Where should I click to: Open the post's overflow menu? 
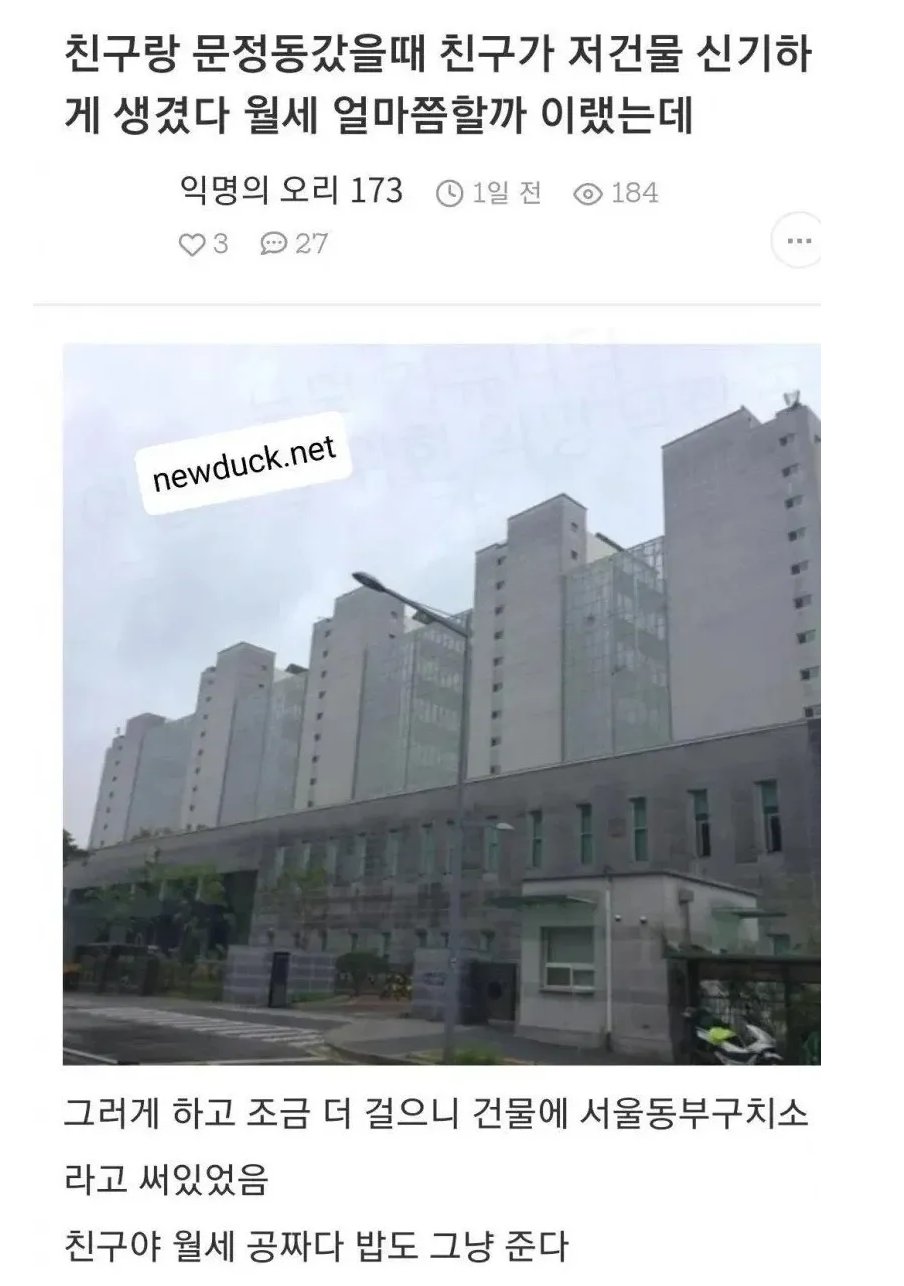pos(799,241)
